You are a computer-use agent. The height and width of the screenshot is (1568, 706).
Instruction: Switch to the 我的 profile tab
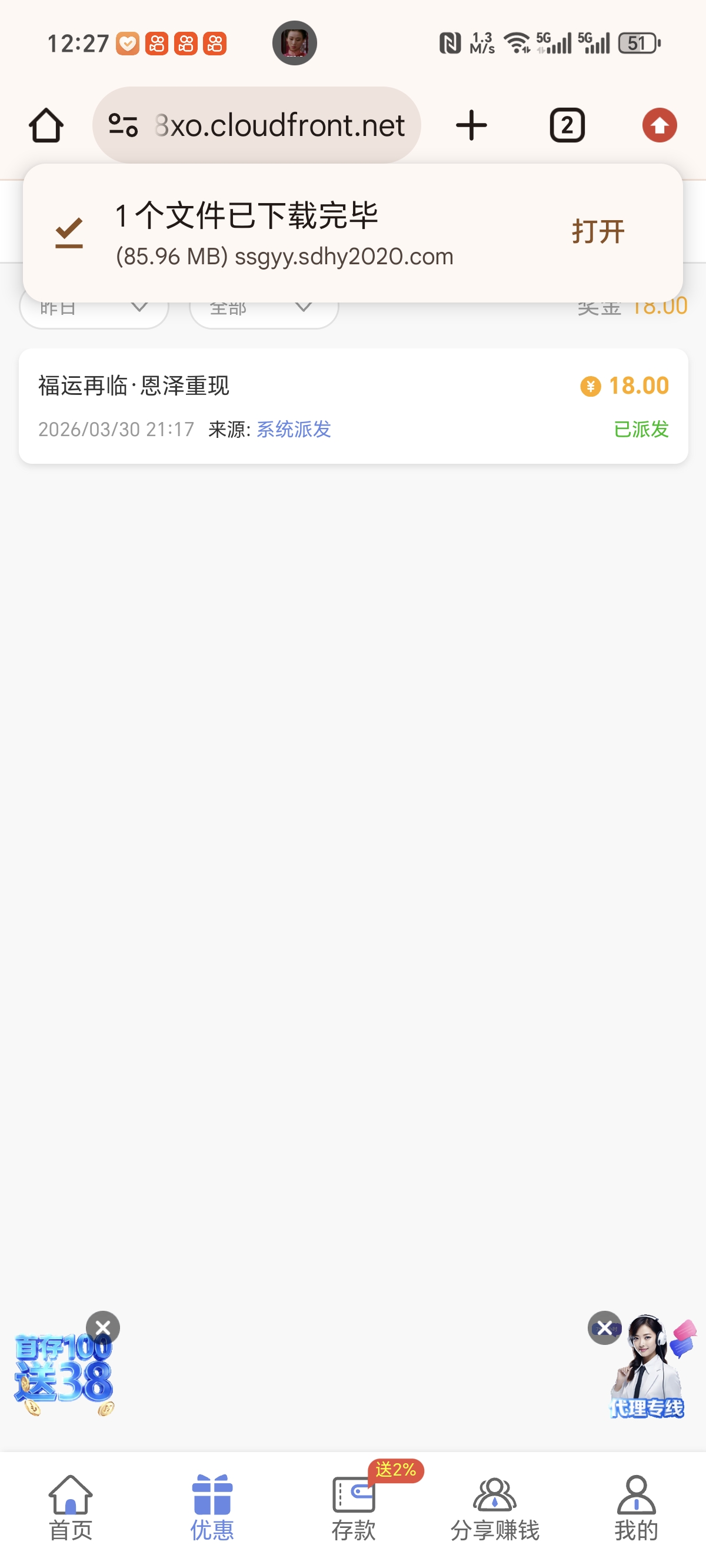coord(635,1506)
